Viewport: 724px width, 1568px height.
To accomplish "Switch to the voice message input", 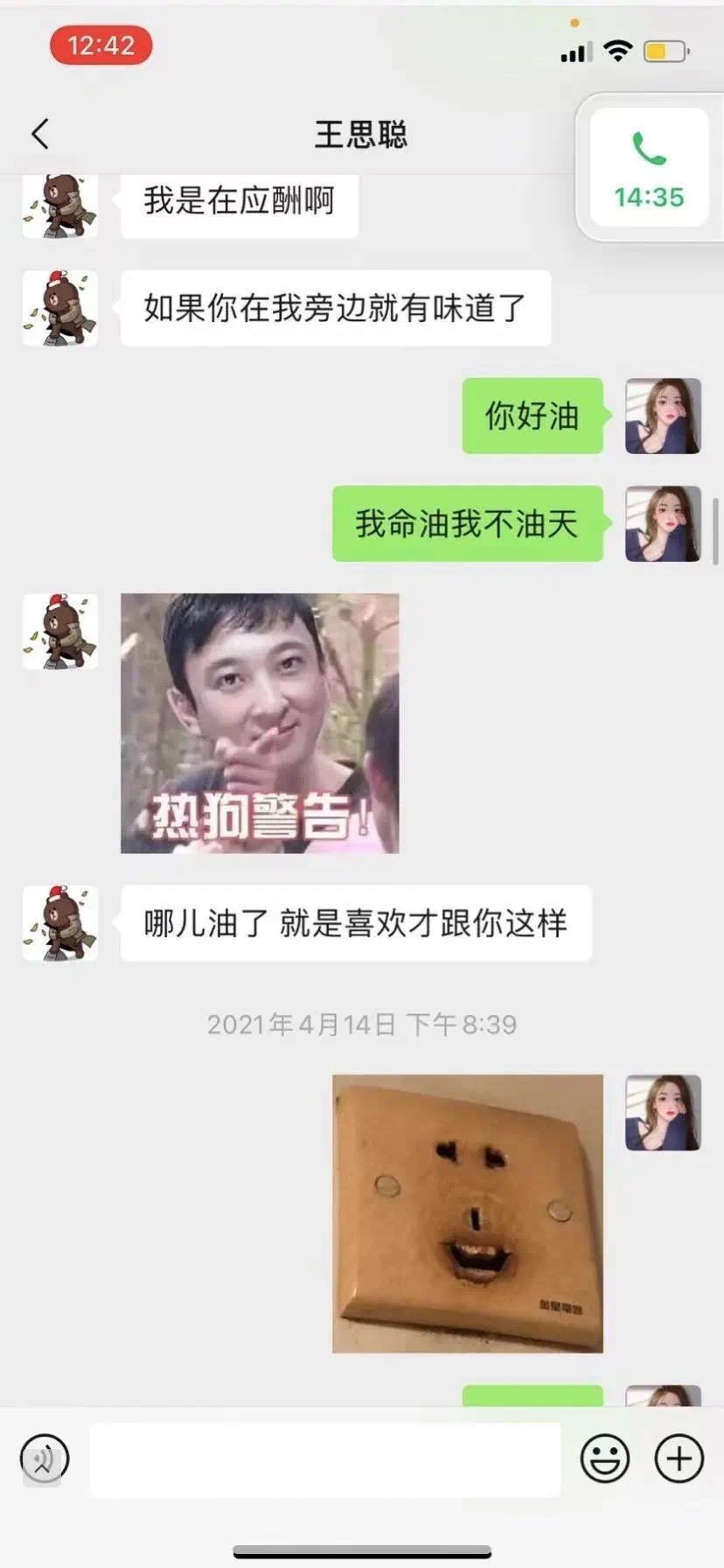I will point(45,1459).
